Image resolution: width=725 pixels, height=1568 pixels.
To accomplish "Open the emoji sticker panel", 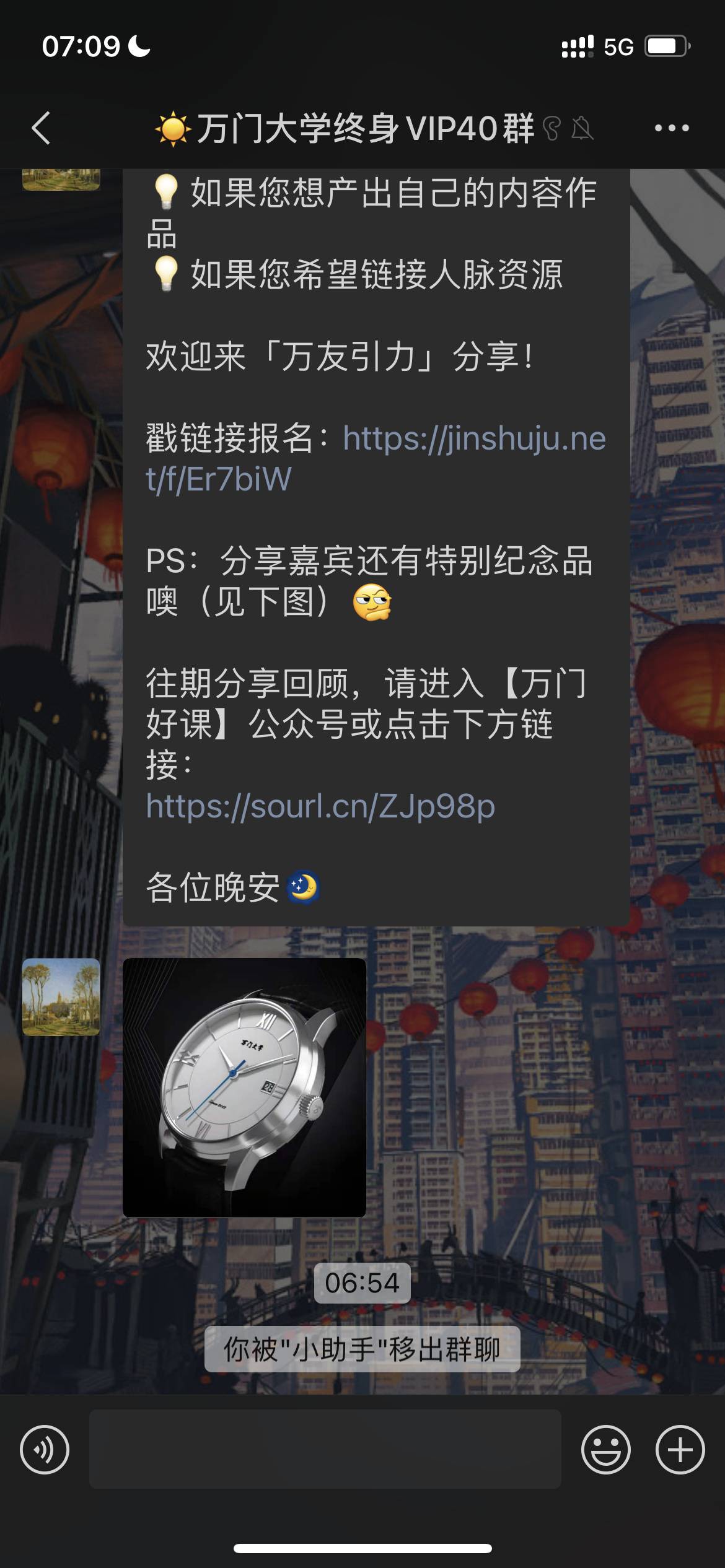I will [x=605, y=1450].
